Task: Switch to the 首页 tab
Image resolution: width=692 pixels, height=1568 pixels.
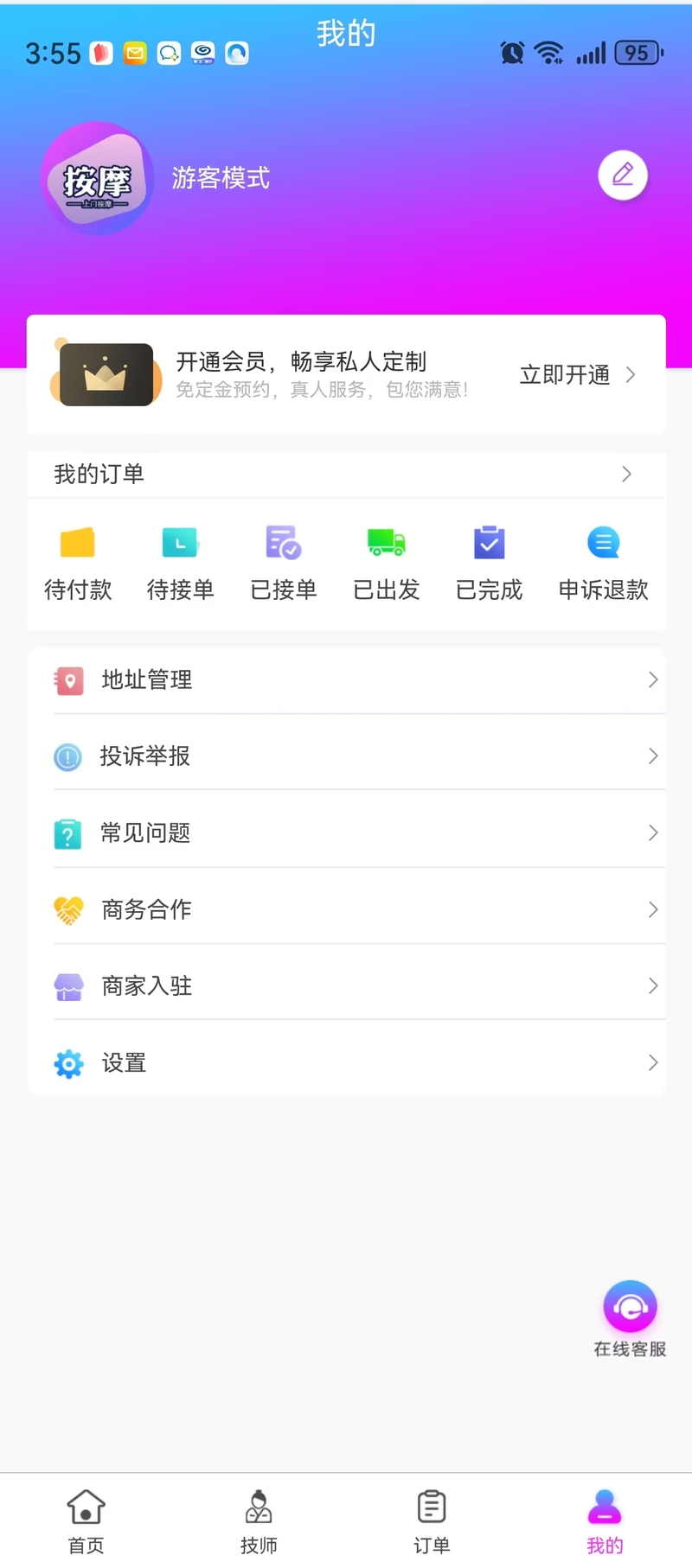Action: (86, 1521)
